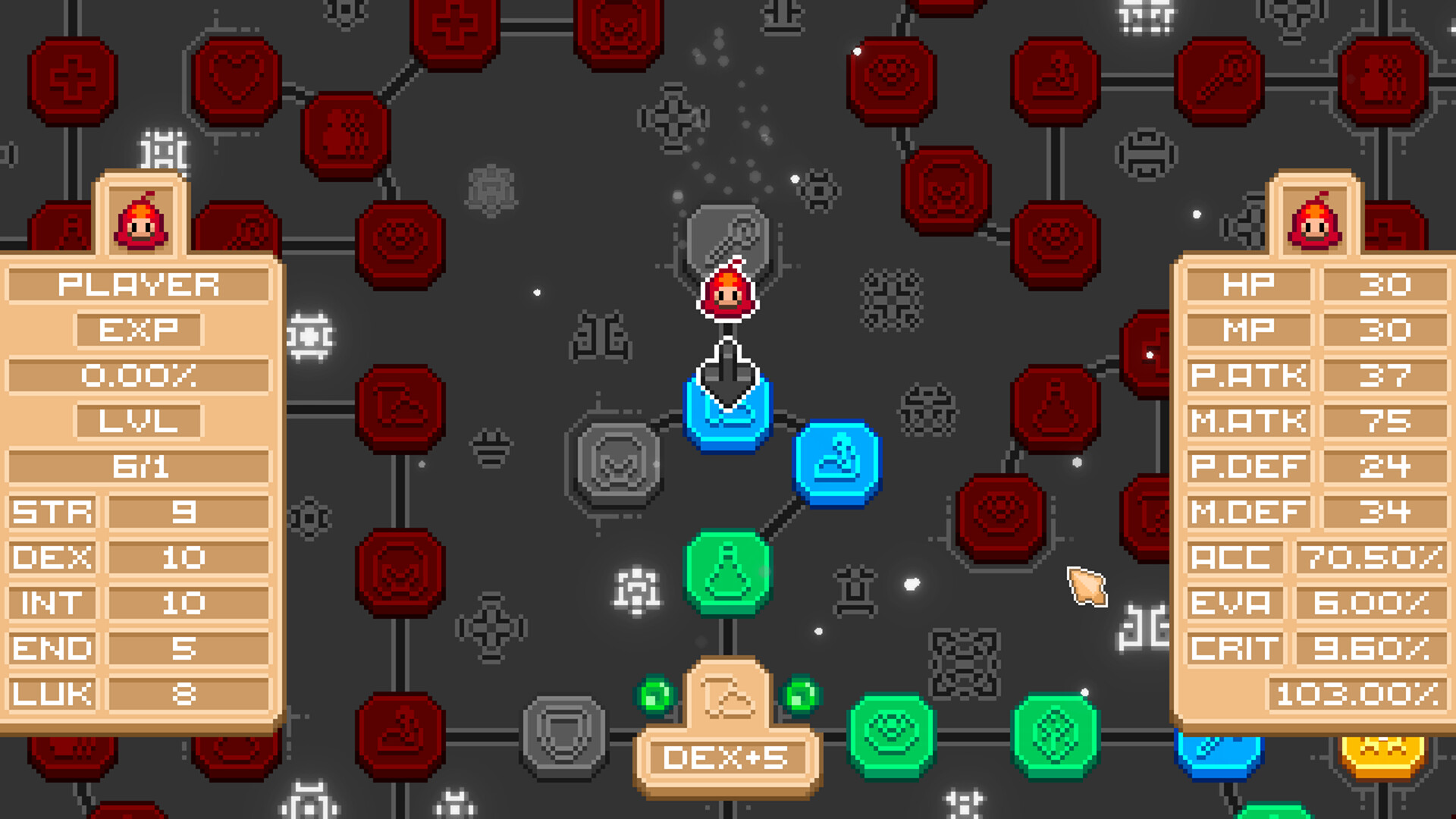Choose the green eye skill node
Screen dimensions: 1456x819
pos(892,734)
